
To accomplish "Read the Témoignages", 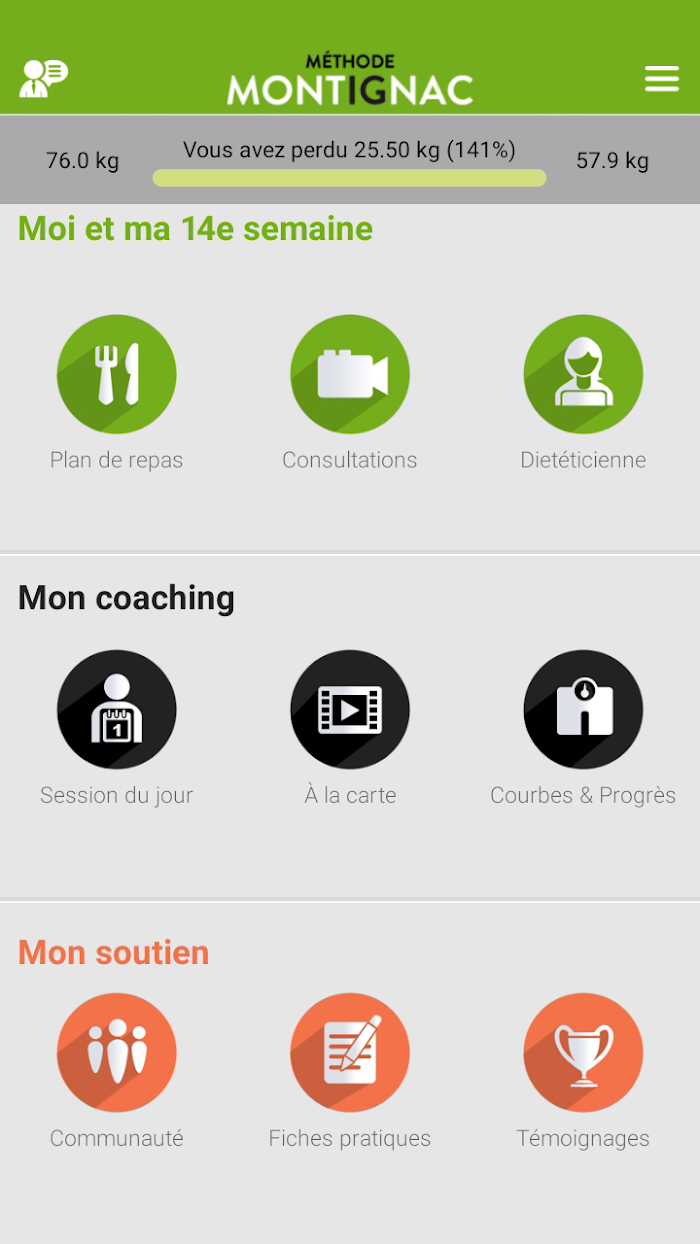I will pyautogui.click(x=583, y=1052).
